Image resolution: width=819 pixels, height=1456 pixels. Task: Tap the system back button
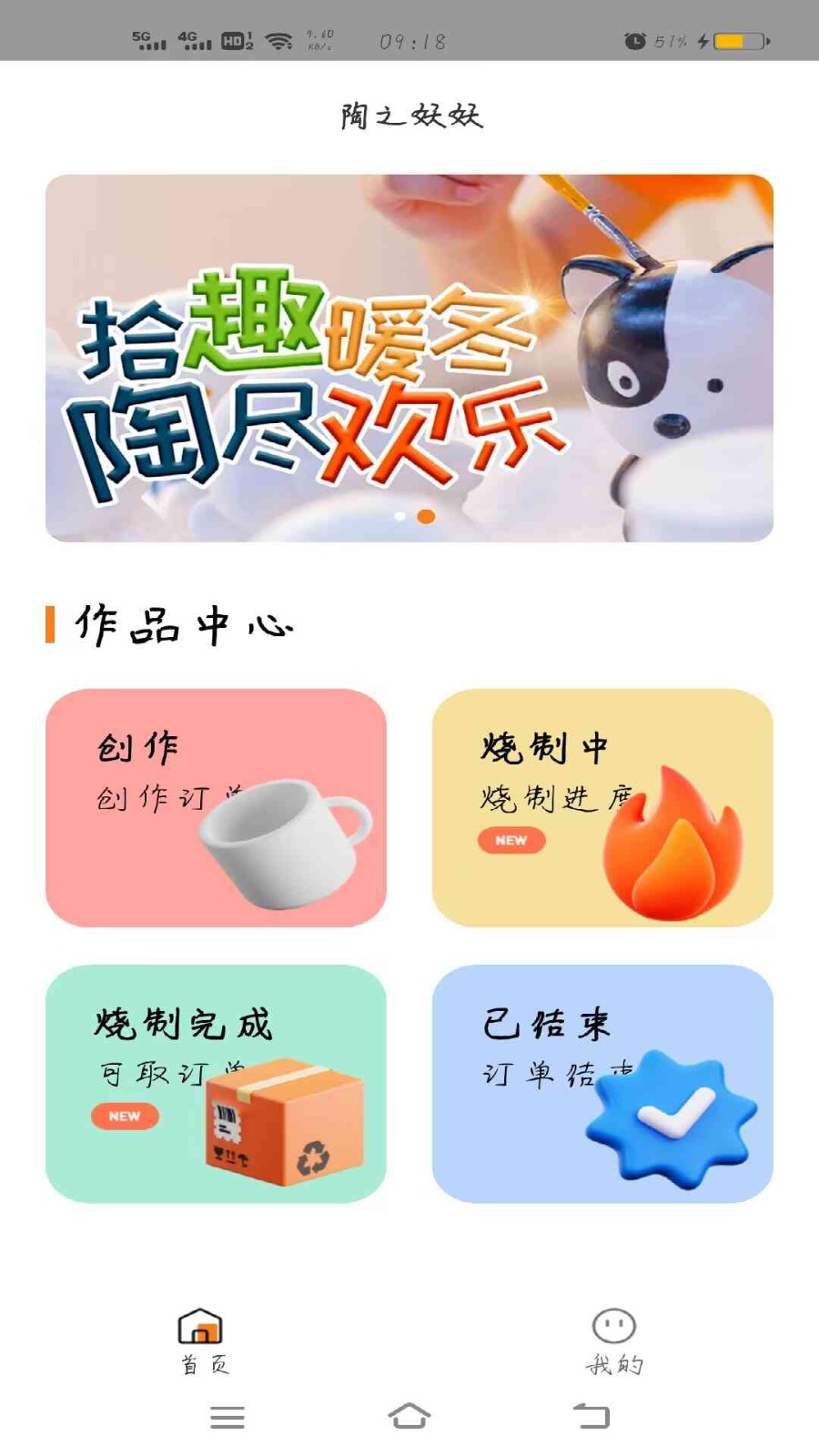pyautogui.click(x=591, y=1416)
